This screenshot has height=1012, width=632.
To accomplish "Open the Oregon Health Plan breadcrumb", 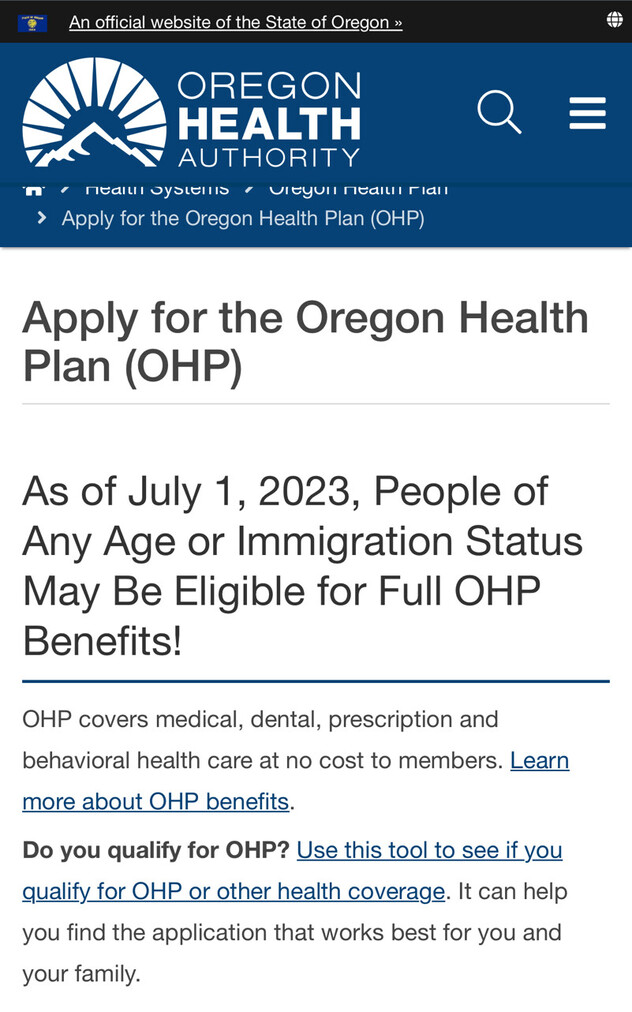I will point(358,189).
